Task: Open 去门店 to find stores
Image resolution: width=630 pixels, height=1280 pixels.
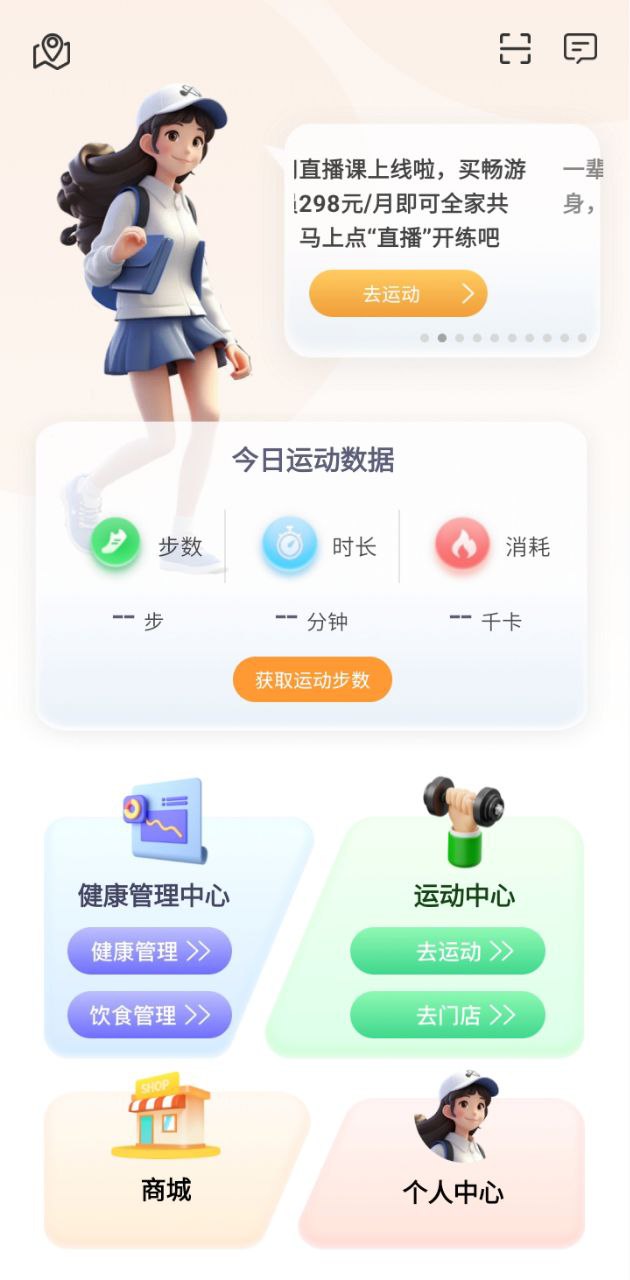Action: (x=447, y=1015)
